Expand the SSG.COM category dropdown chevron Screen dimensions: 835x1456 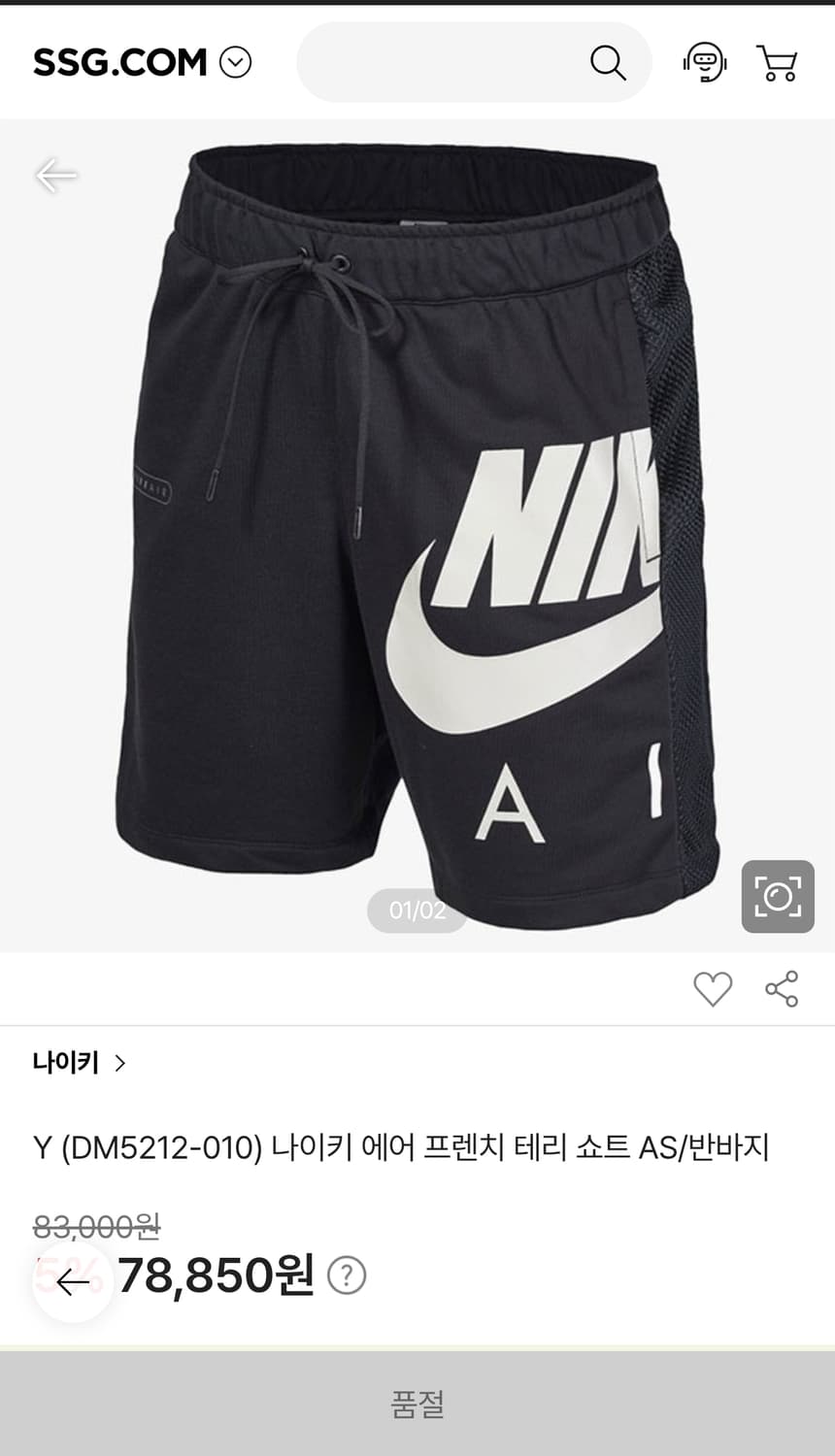[233, 62]
